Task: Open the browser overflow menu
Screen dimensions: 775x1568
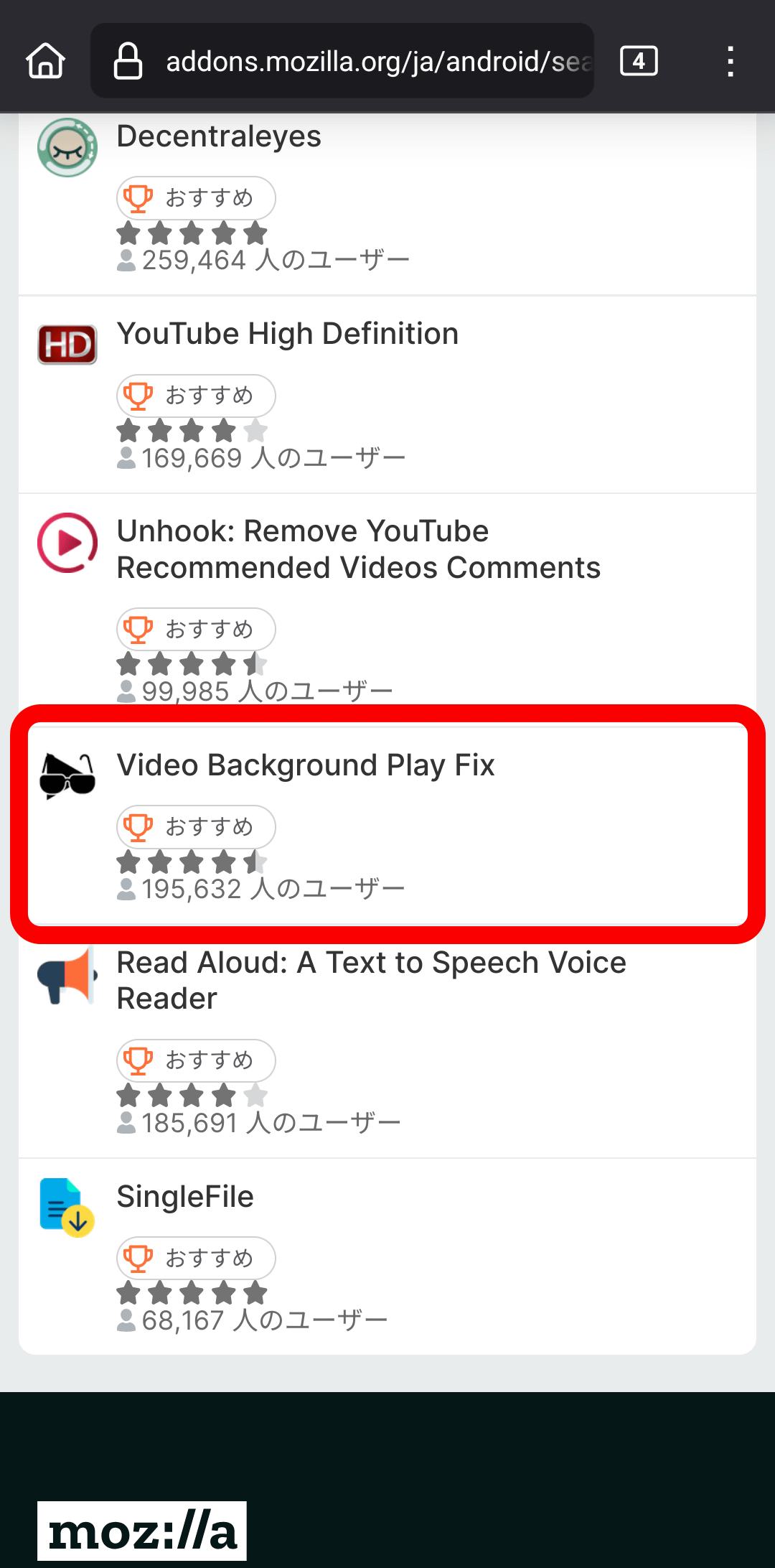Action: pos(730,61)
